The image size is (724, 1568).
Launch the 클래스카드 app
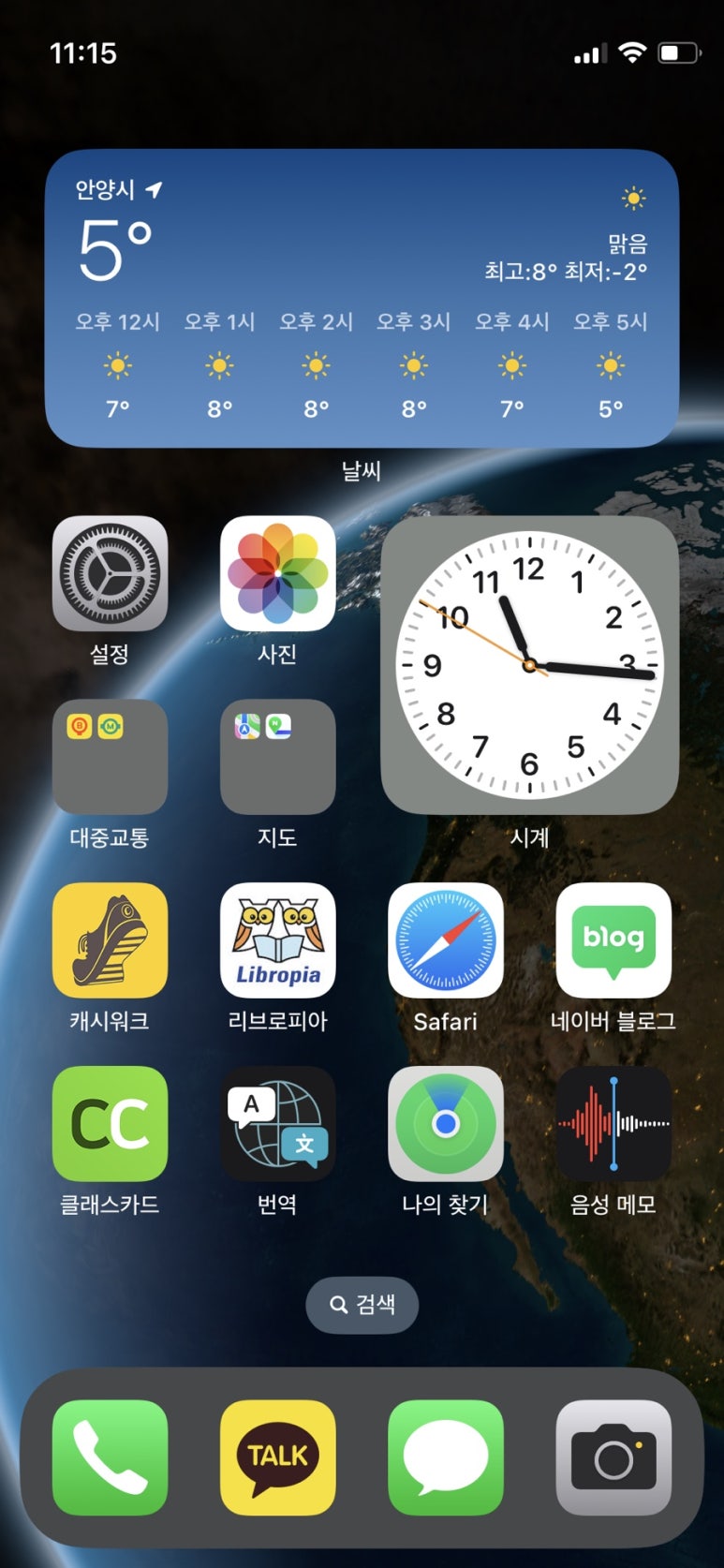110,1124
